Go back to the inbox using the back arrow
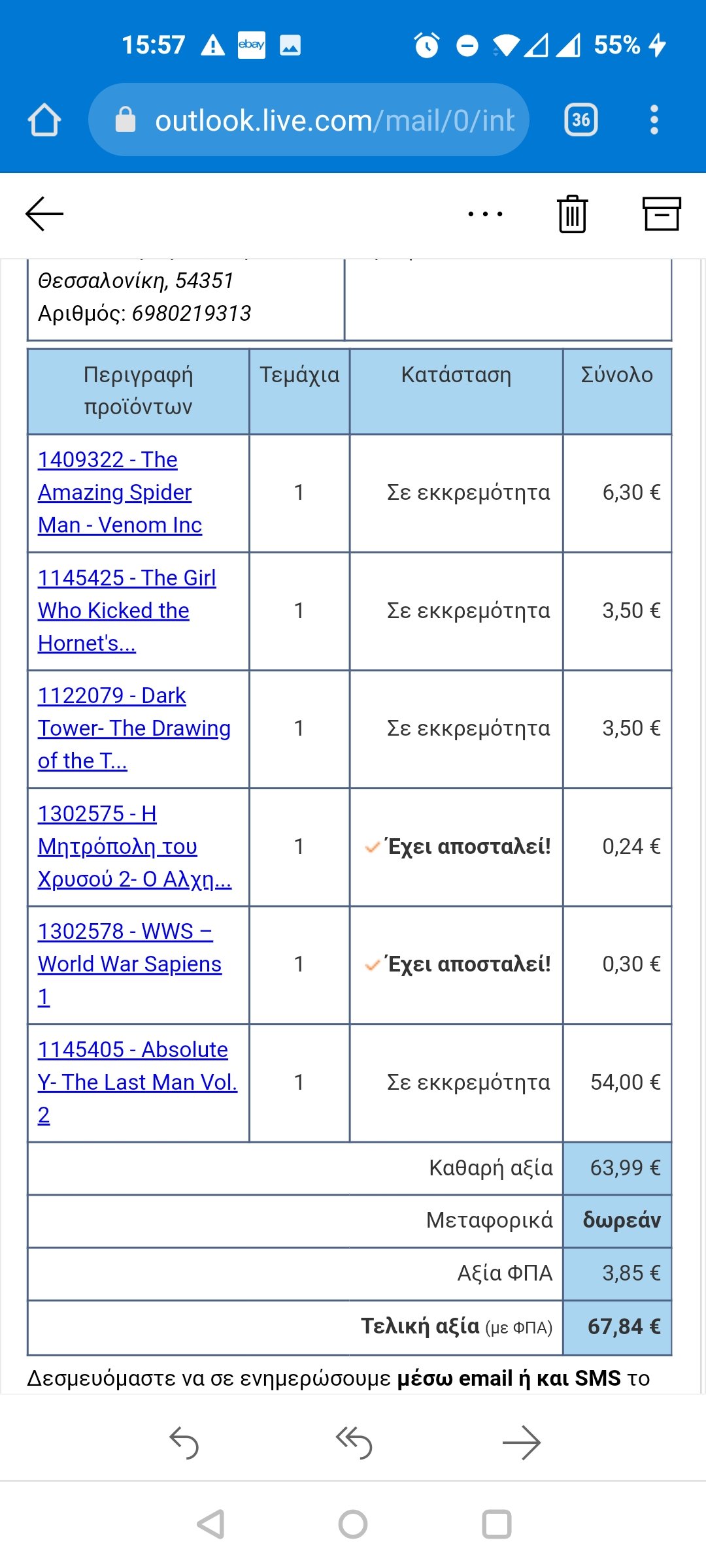706x1568 pixels. [44, 214]
